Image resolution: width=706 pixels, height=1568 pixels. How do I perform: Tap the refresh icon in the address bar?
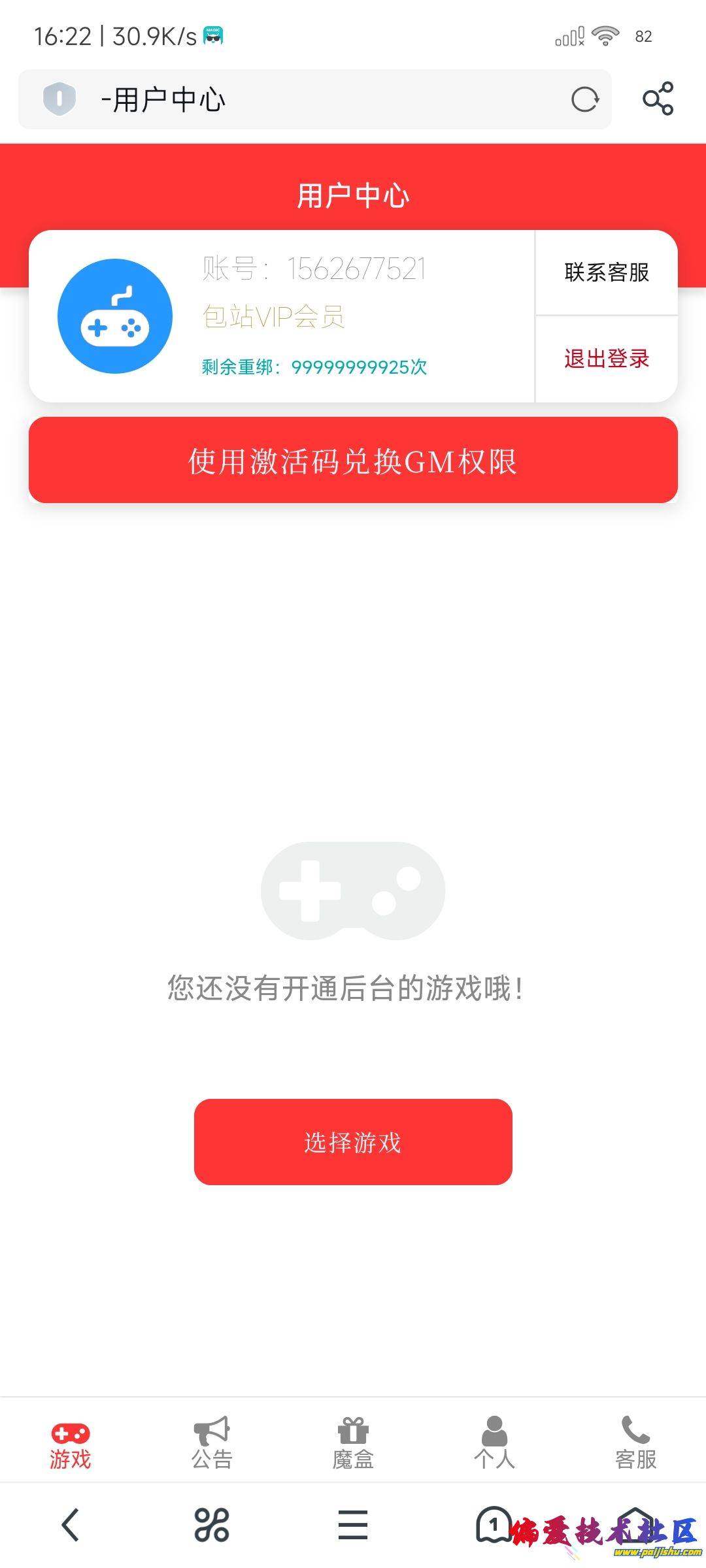click(x=586, y=99)
